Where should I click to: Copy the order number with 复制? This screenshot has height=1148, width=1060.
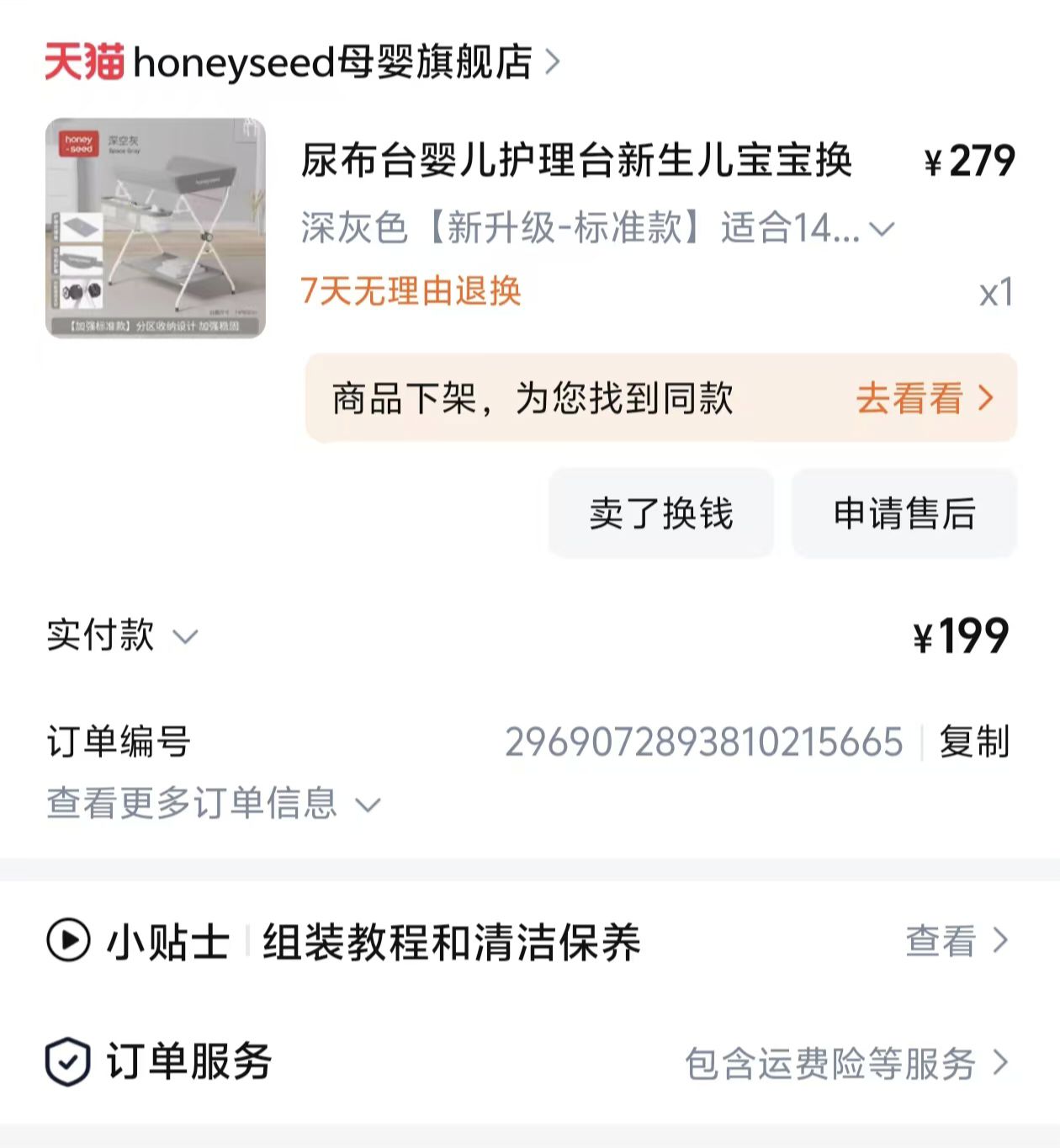(x=973, y=741)
